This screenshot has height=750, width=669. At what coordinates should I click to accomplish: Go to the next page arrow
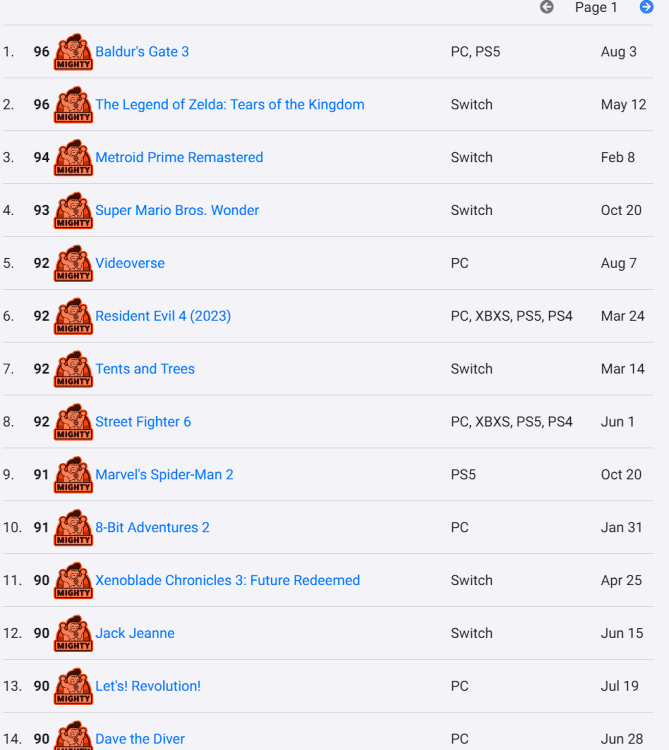point(646,7)
